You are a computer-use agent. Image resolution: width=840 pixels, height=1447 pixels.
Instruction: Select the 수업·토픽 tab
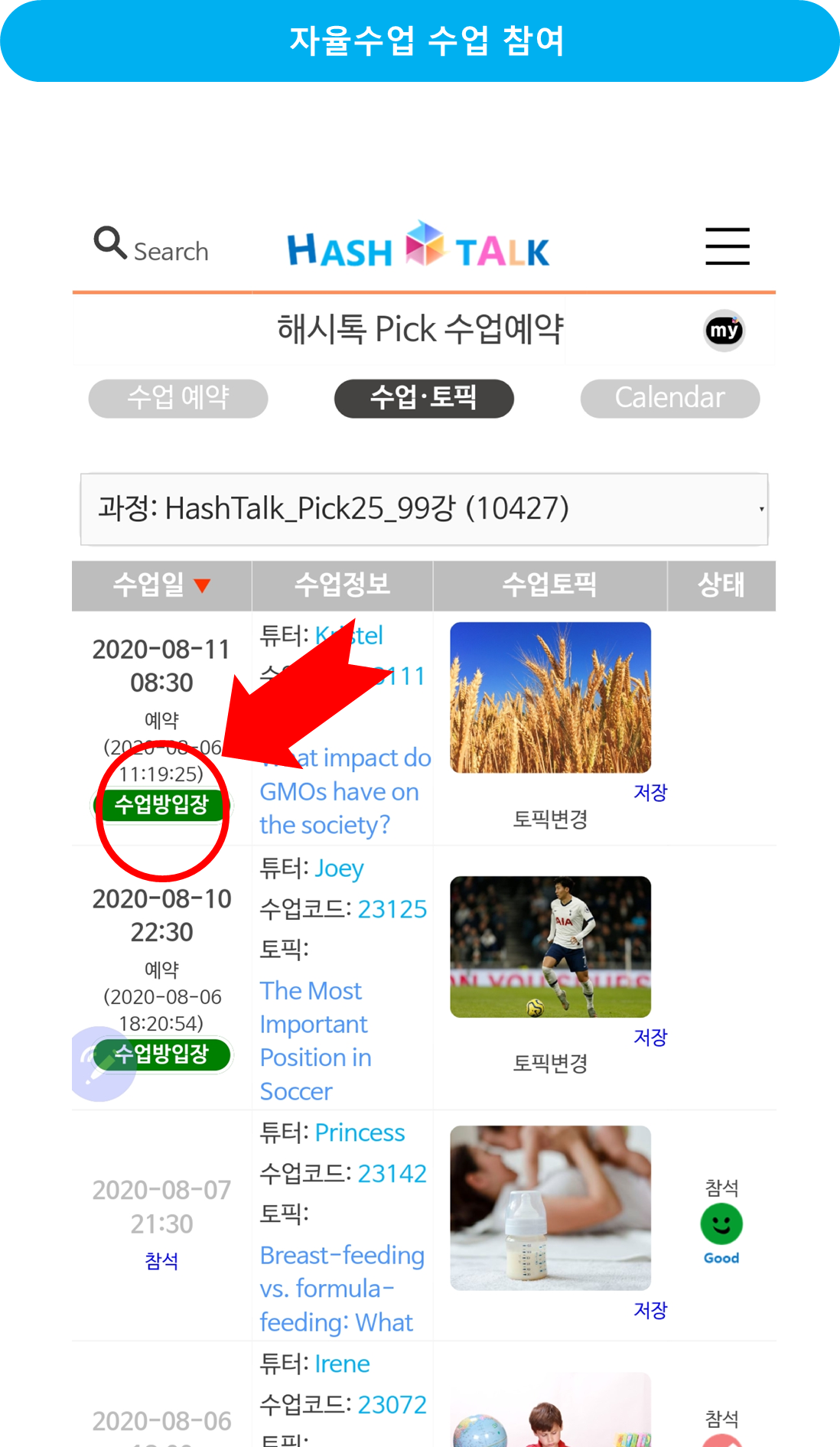click(x=424, y=398)
